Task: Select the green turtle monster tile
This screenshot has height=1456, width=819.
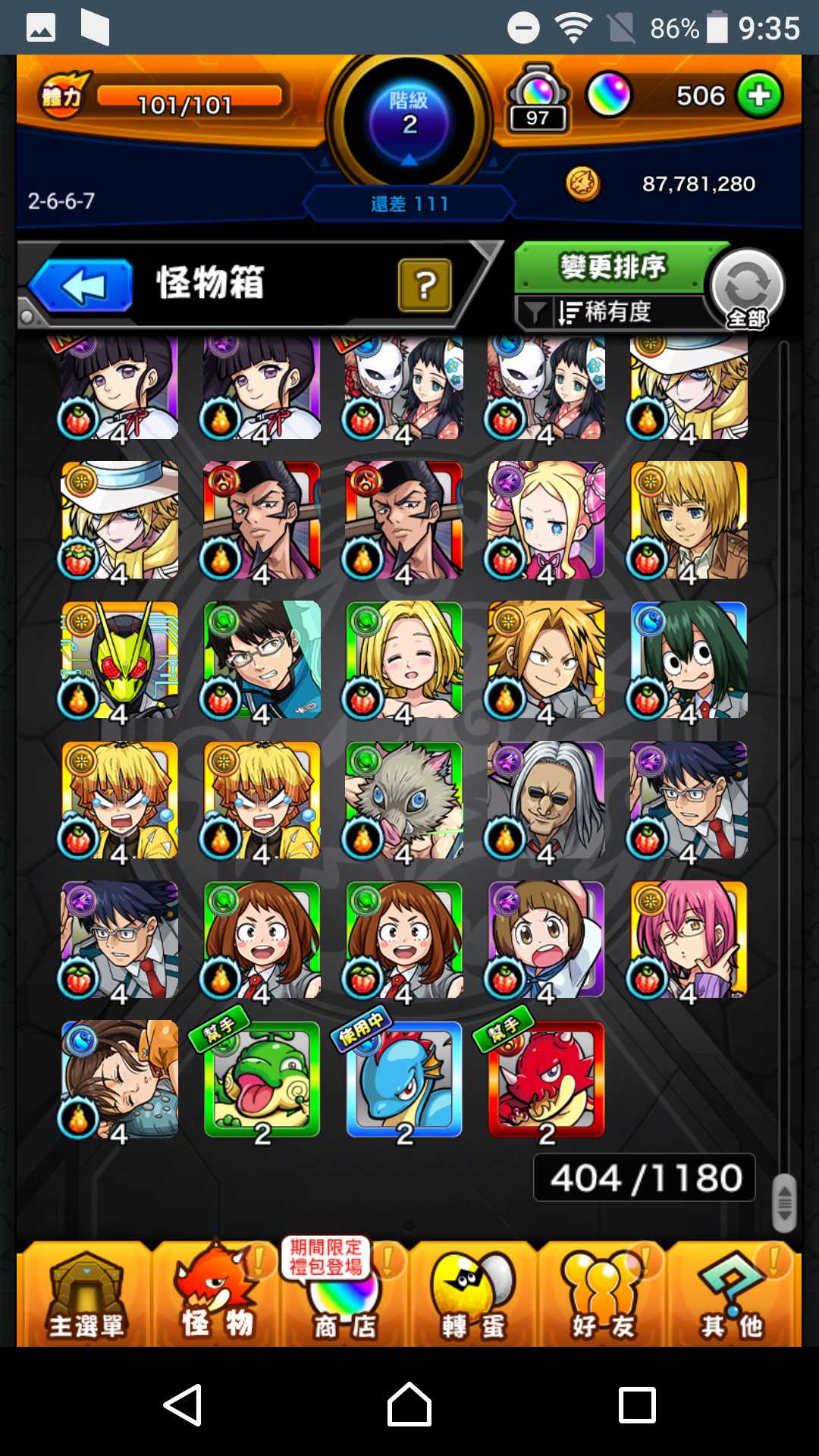Action: click(x=262, y=1078)
